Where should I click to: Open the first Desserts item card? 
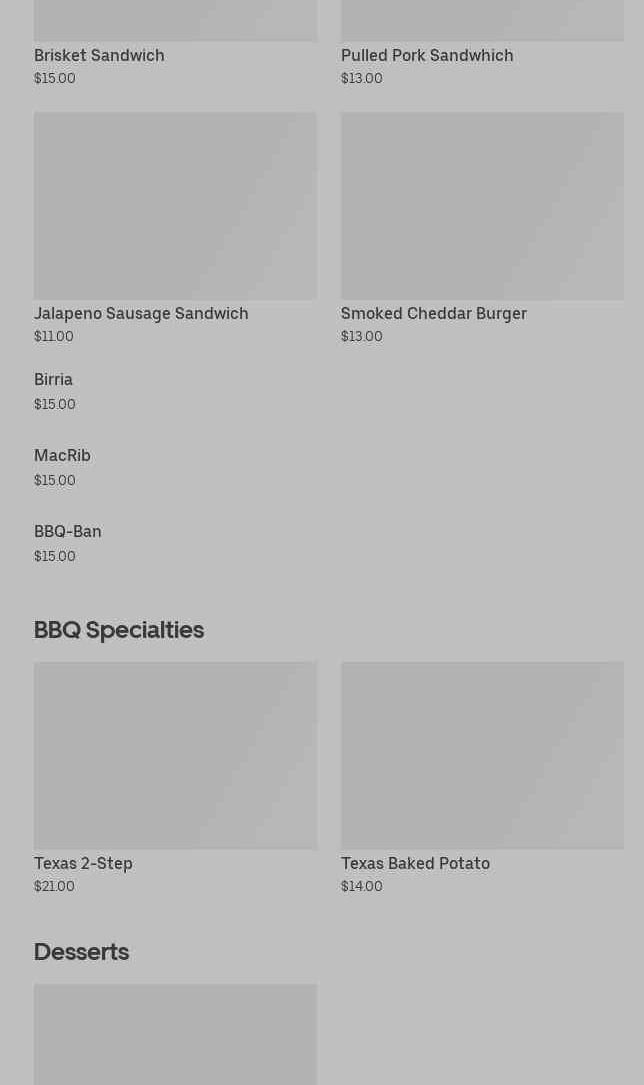pyautogui.click(x=175, y=1034)
